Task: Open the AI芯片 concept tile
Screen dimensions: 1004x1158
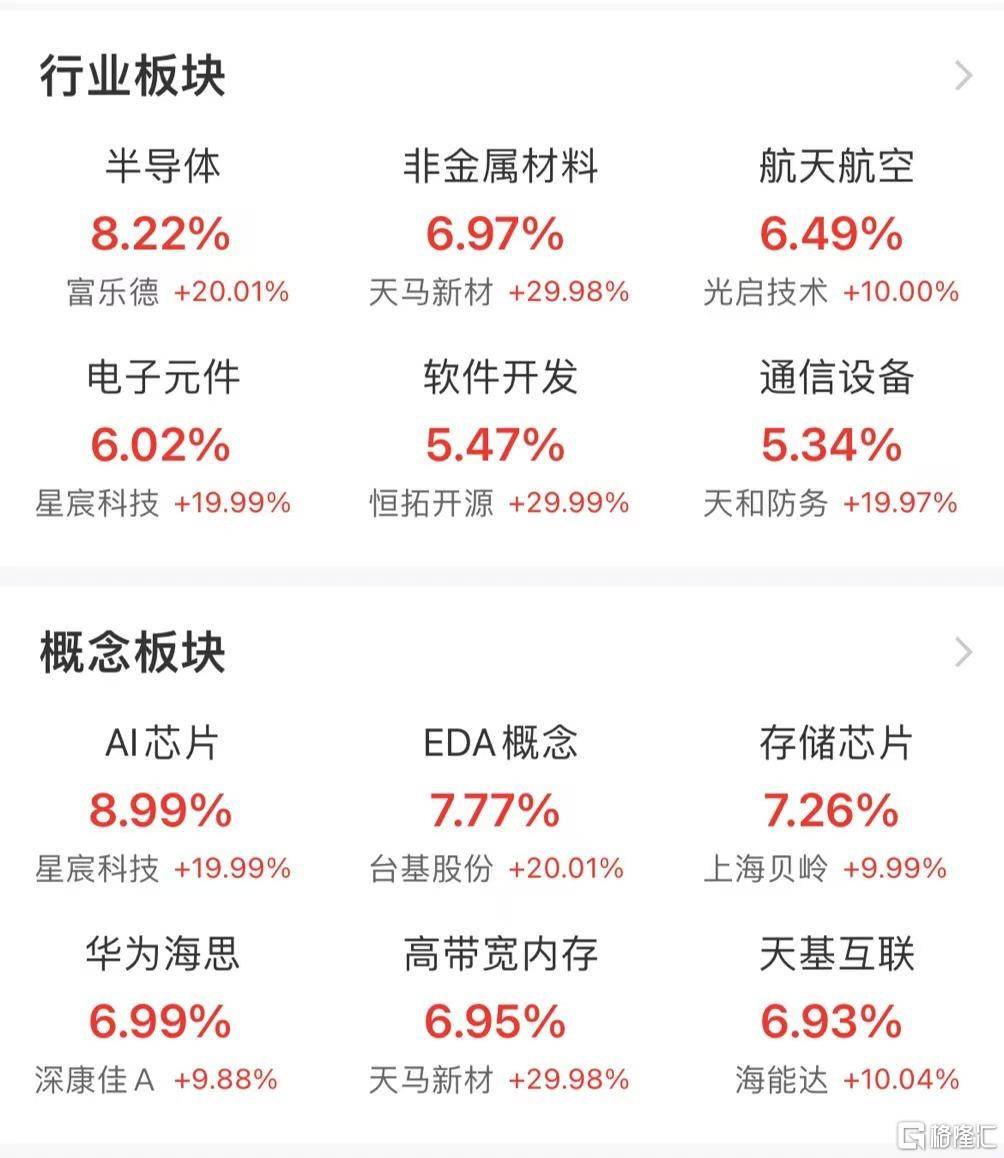Action: click(x=162, y=810)
